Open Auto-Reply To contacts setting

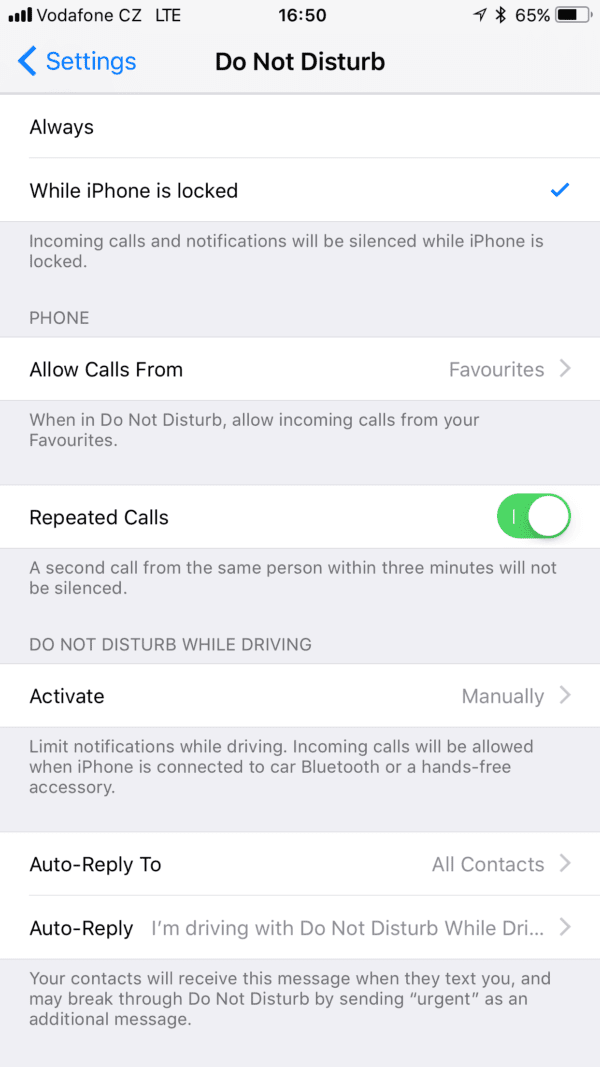coord(300,864)
